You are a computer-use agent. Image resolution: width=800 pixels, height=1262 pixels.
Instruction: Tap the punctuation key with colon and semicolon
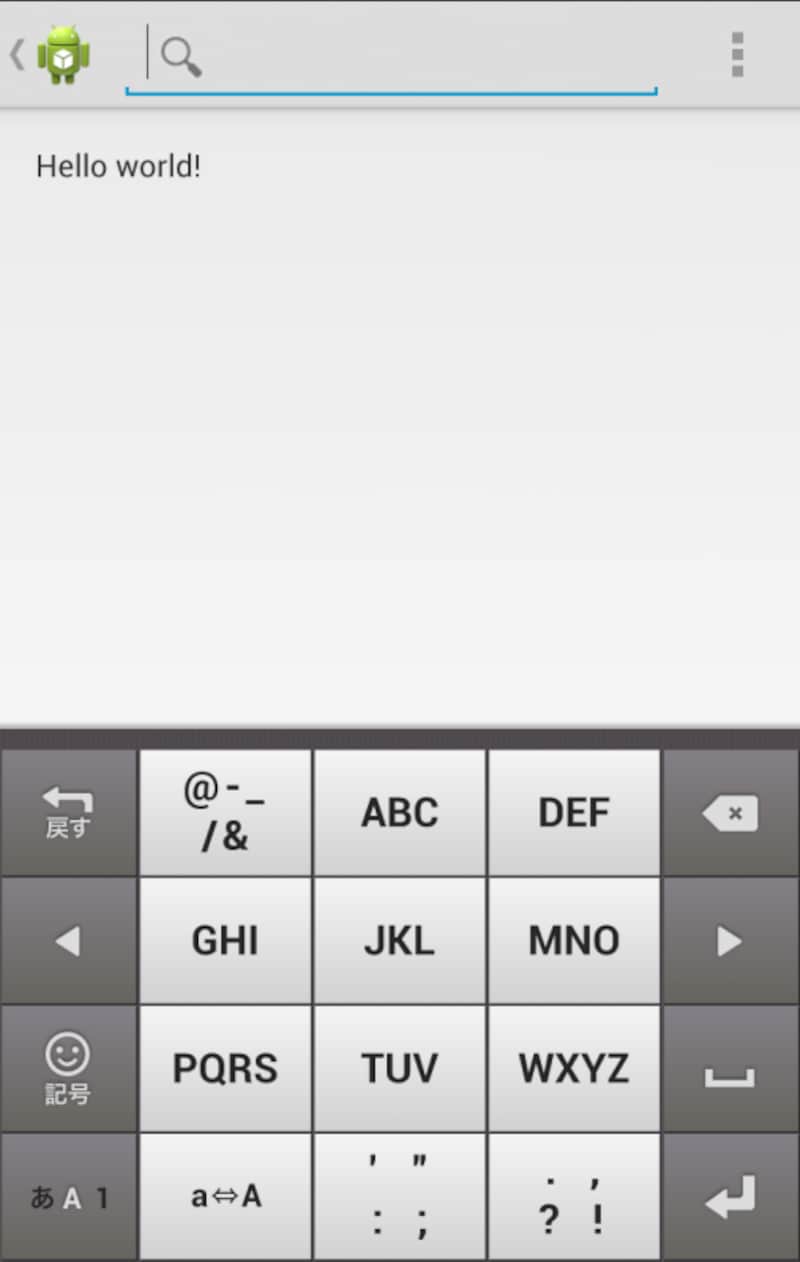[399, 1196]
